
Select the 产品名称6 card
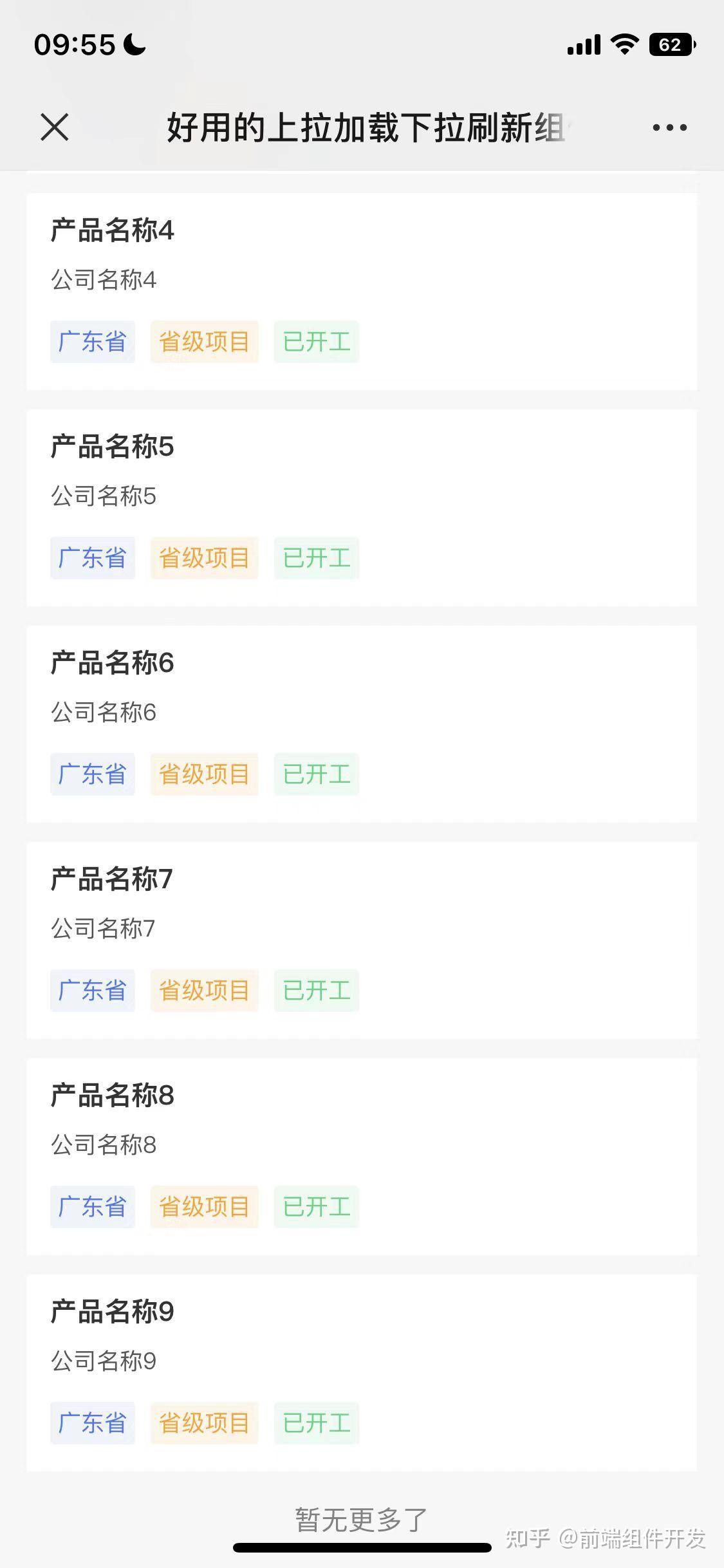[x=362, y=724]
